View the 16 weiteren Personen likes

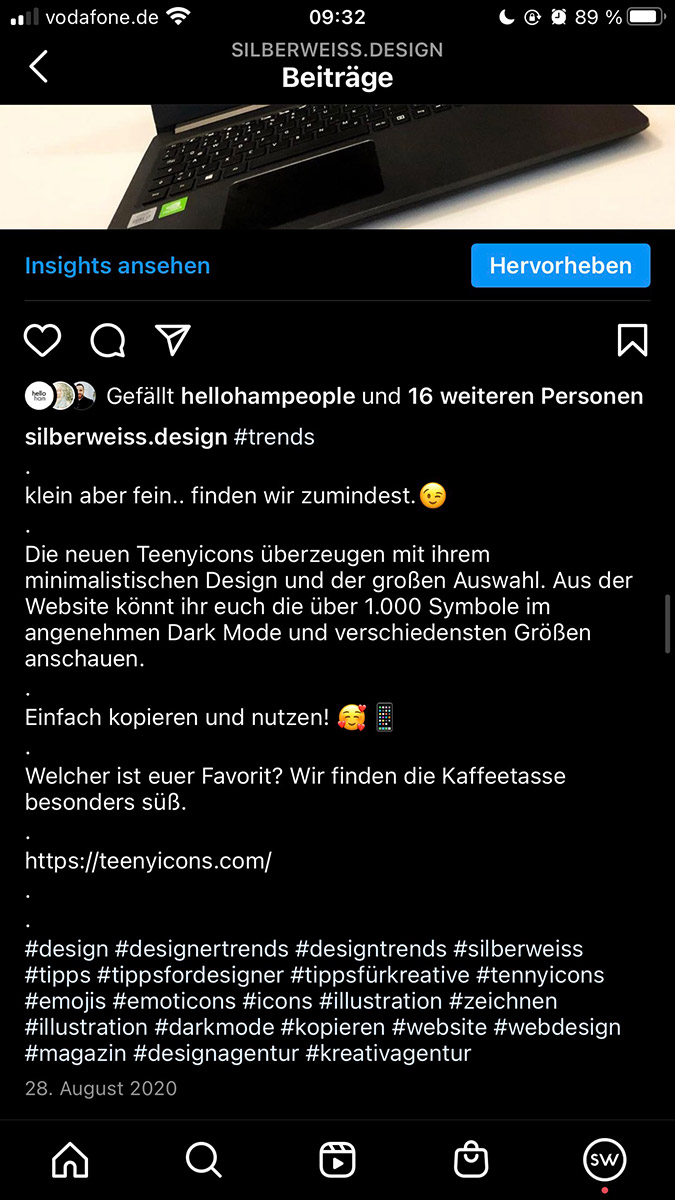(x=525, y=396)
